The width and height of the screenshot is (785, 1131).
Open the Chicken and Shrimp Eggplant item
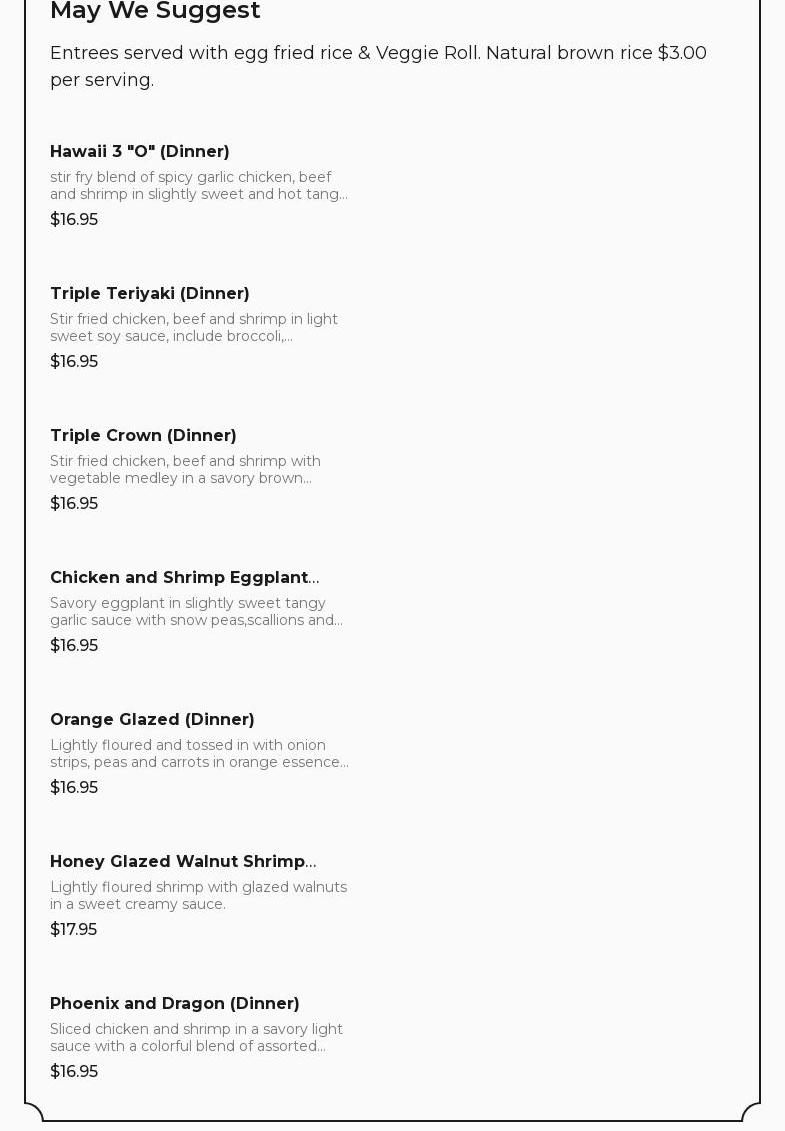click(184, 578)
